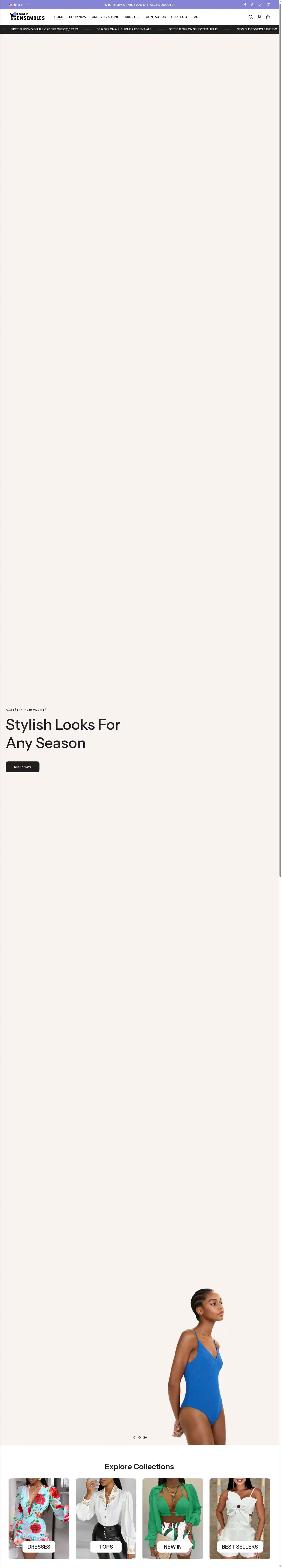This screenshot has height=1568, width=282.
Task: Explore the Best Sellers collection
Action: pos(240,1546)
